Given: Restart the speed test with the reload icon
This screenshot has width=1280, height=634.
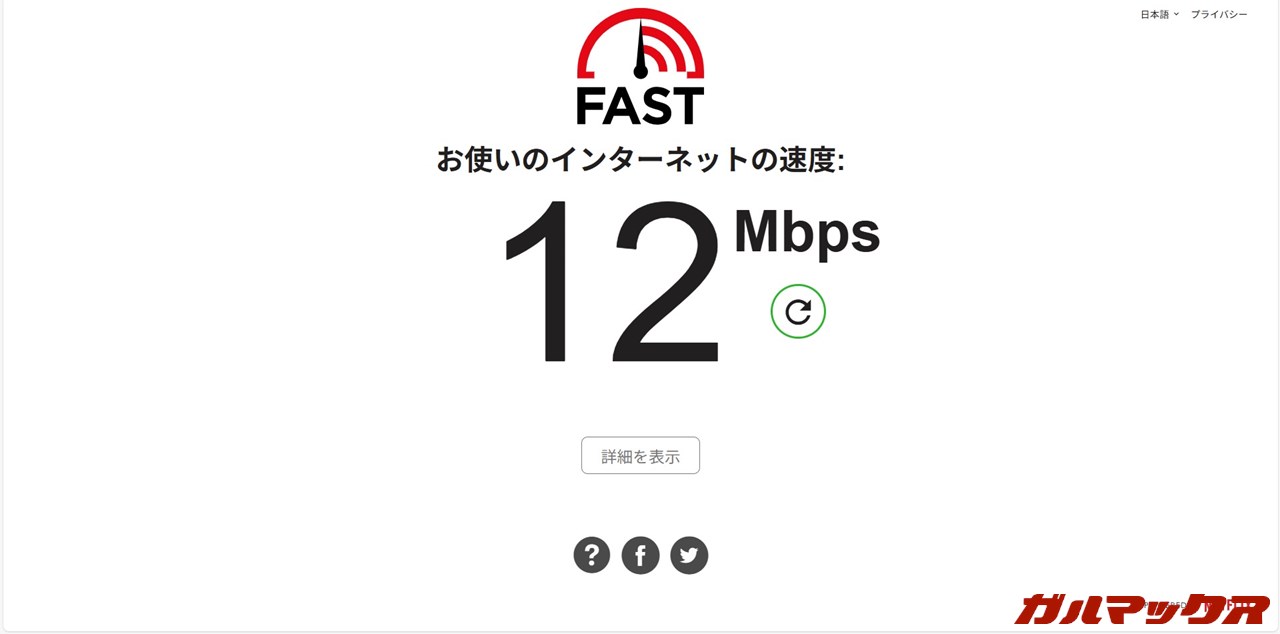Looking at the screenshot, I should click(798, 312).
